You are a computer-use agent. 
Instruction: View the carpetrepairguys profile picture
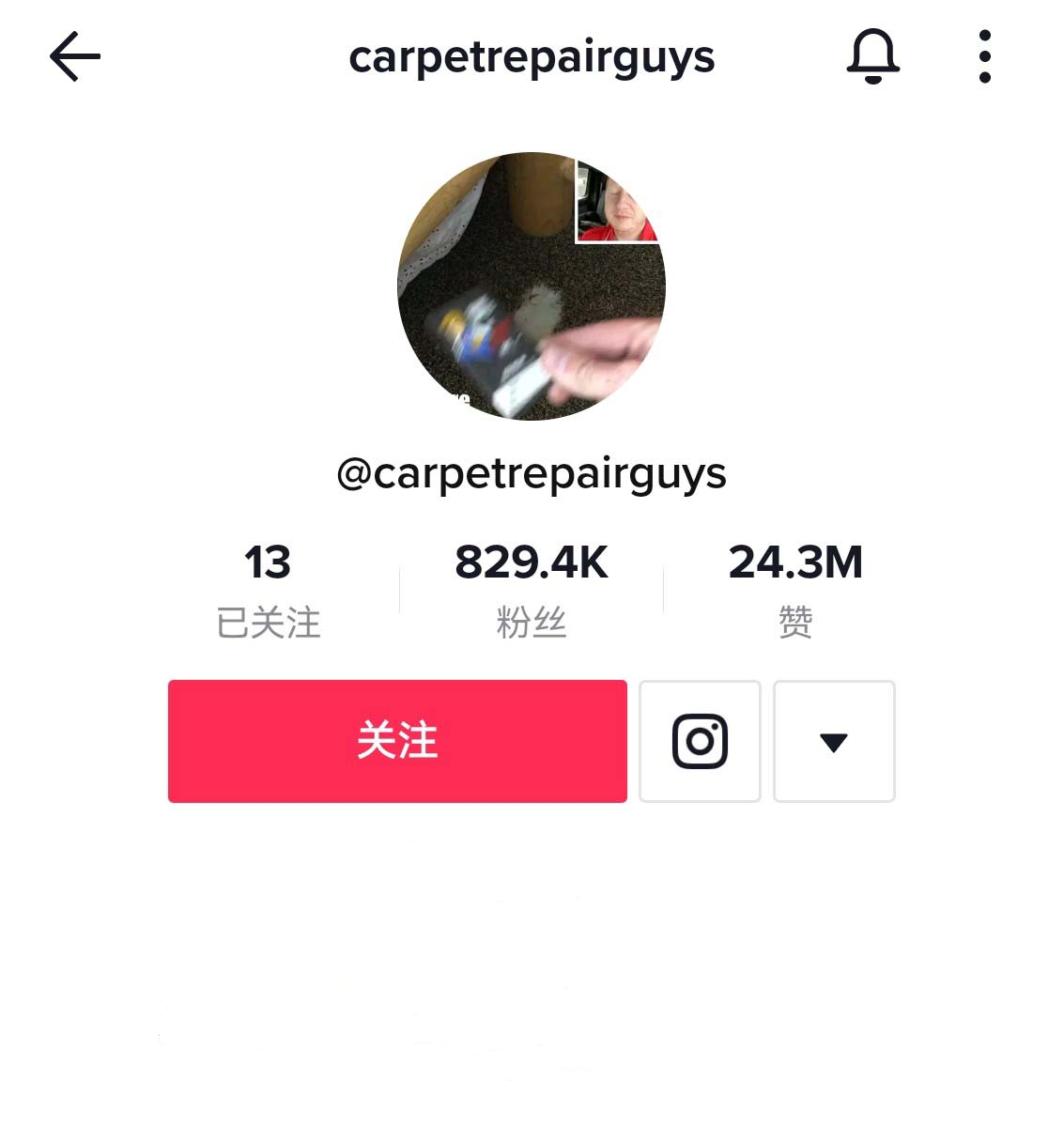pyautogui.click(x=532, y=285)
